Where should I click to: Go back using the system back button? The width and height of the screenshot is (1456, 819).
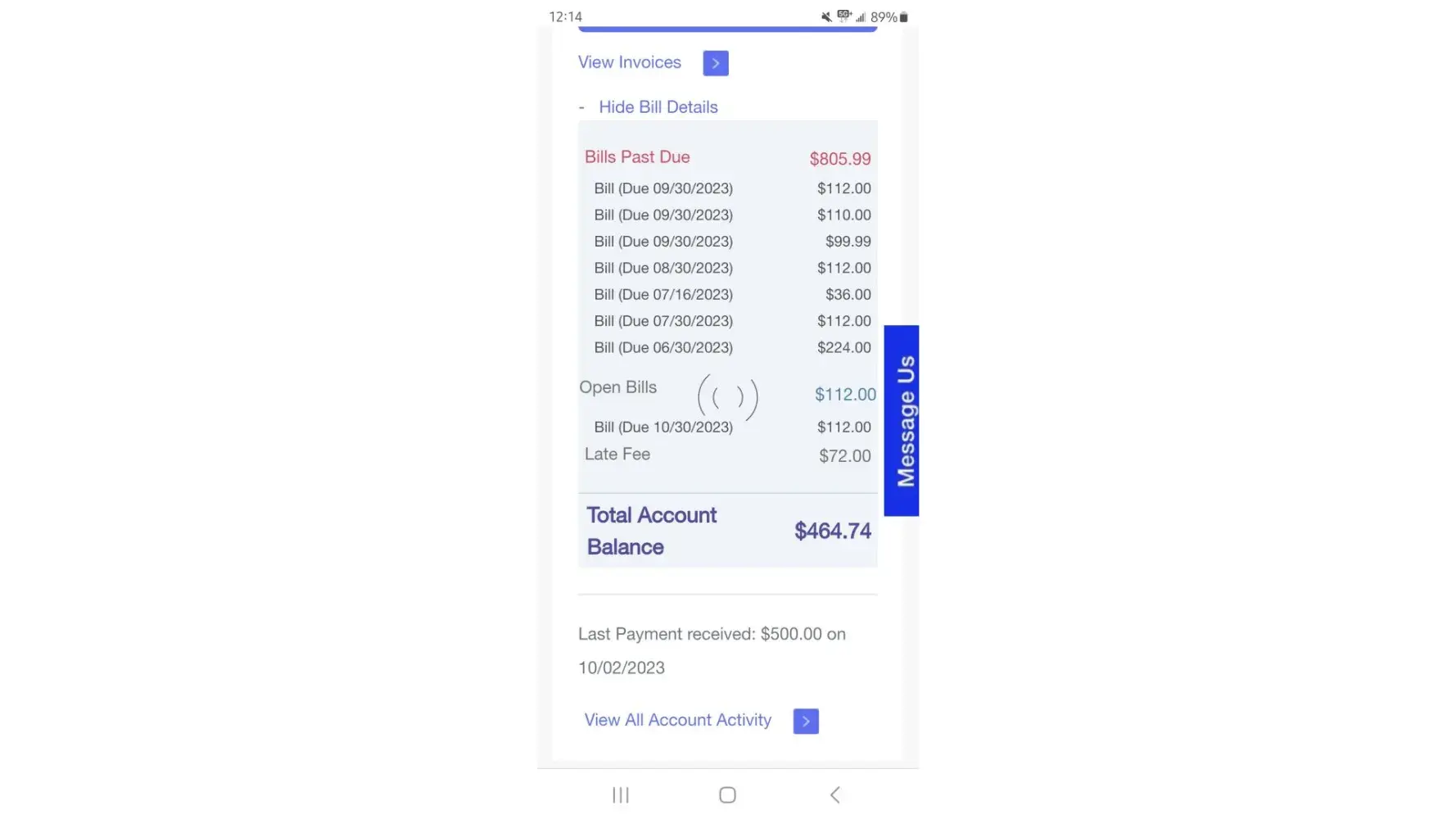click(834, 794)
